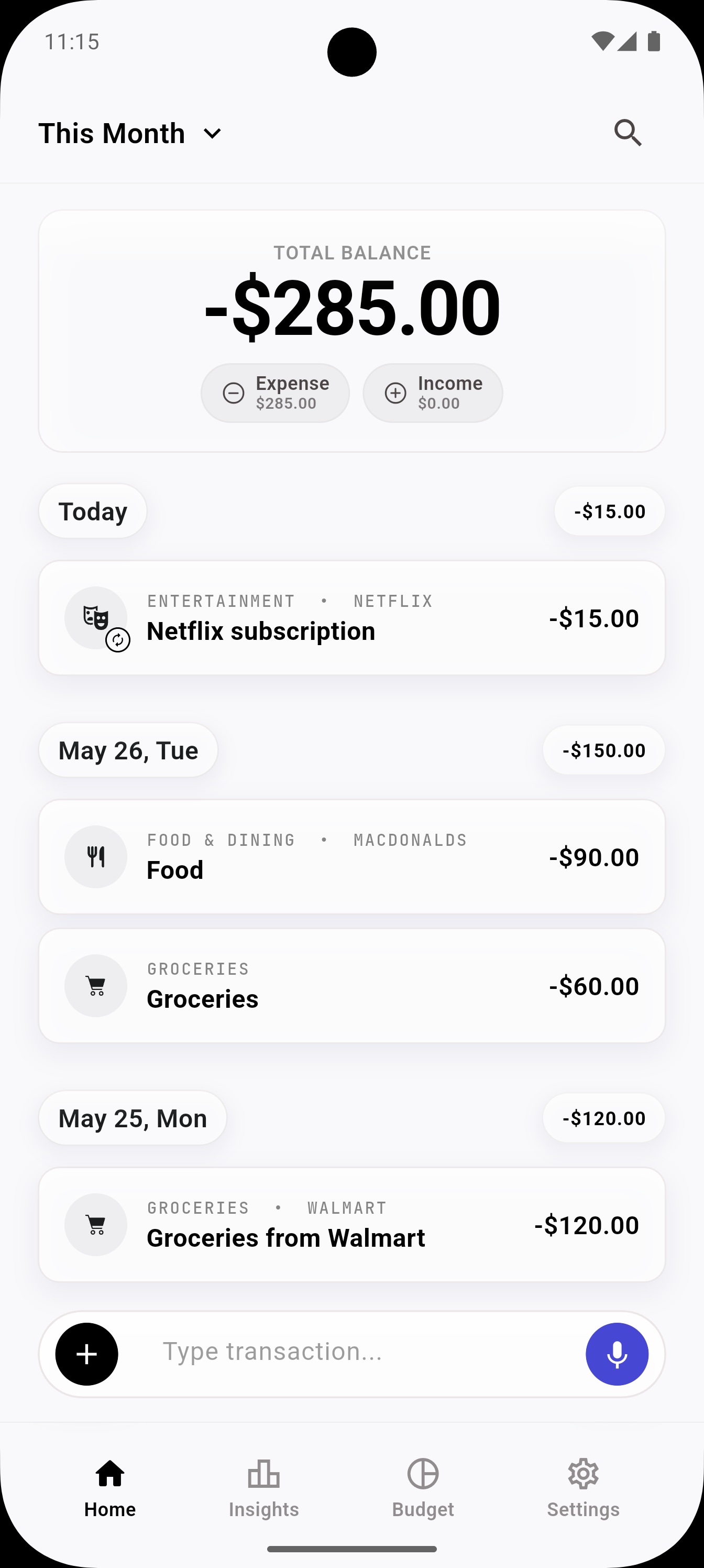Open the Netflix subscription transaction
This screenshot has height=1568, width=704.
coord(351,617)
